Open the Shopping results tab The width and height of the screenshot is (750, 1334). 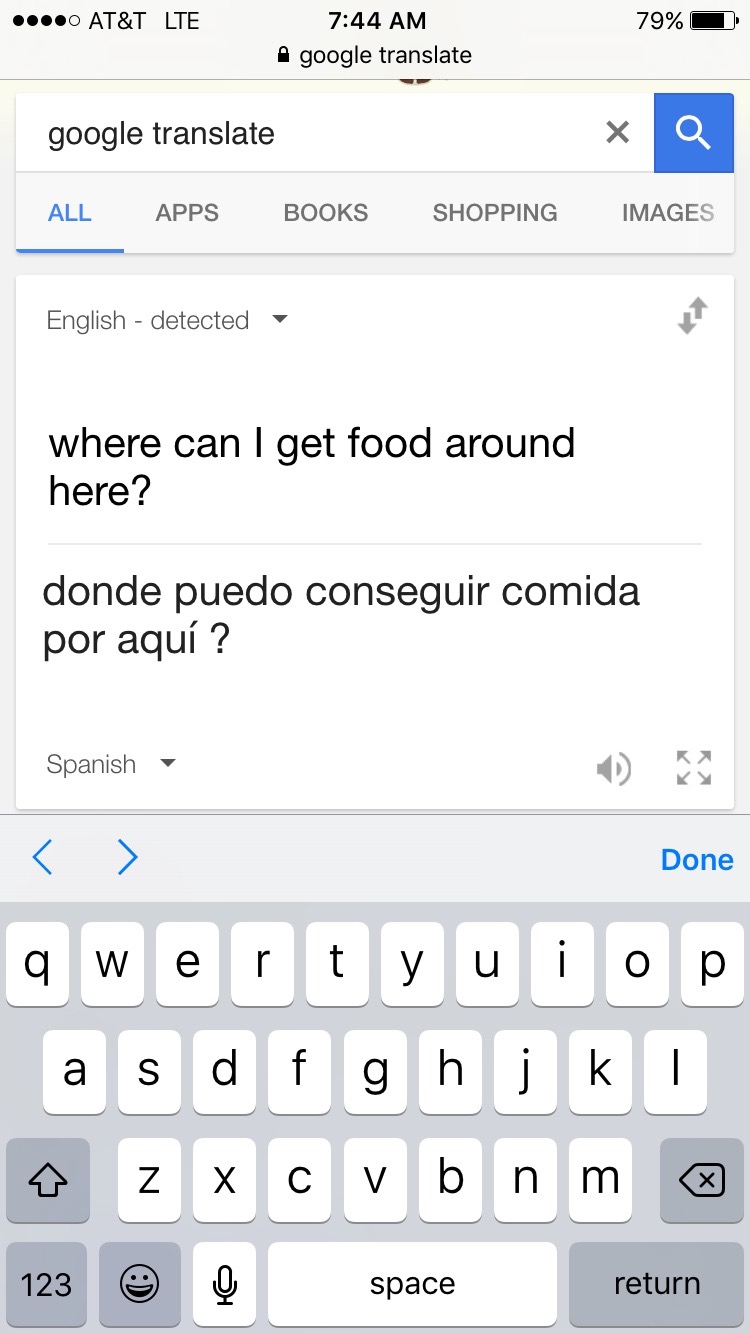point(495,213)
